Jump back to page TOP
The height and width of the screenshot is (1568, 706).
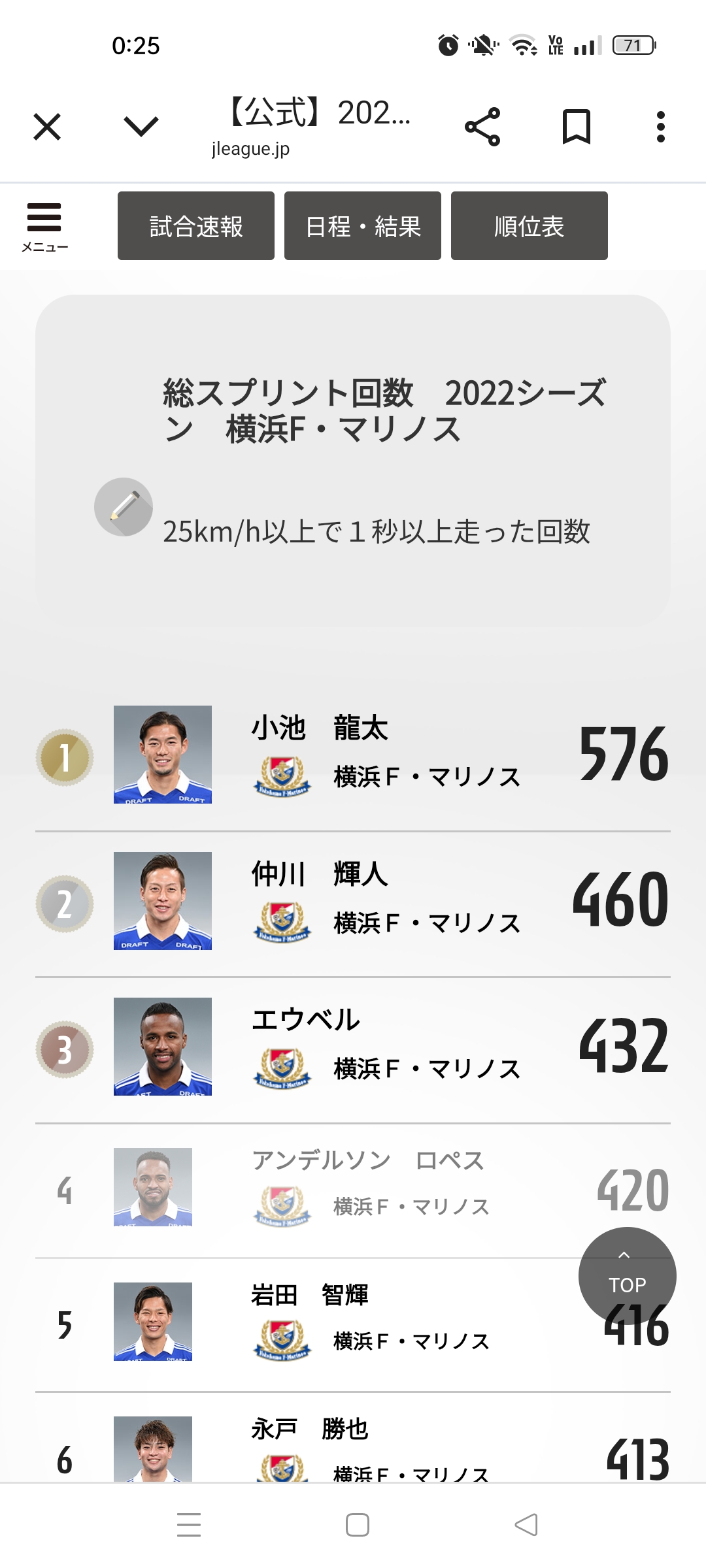pos(627,1275)
